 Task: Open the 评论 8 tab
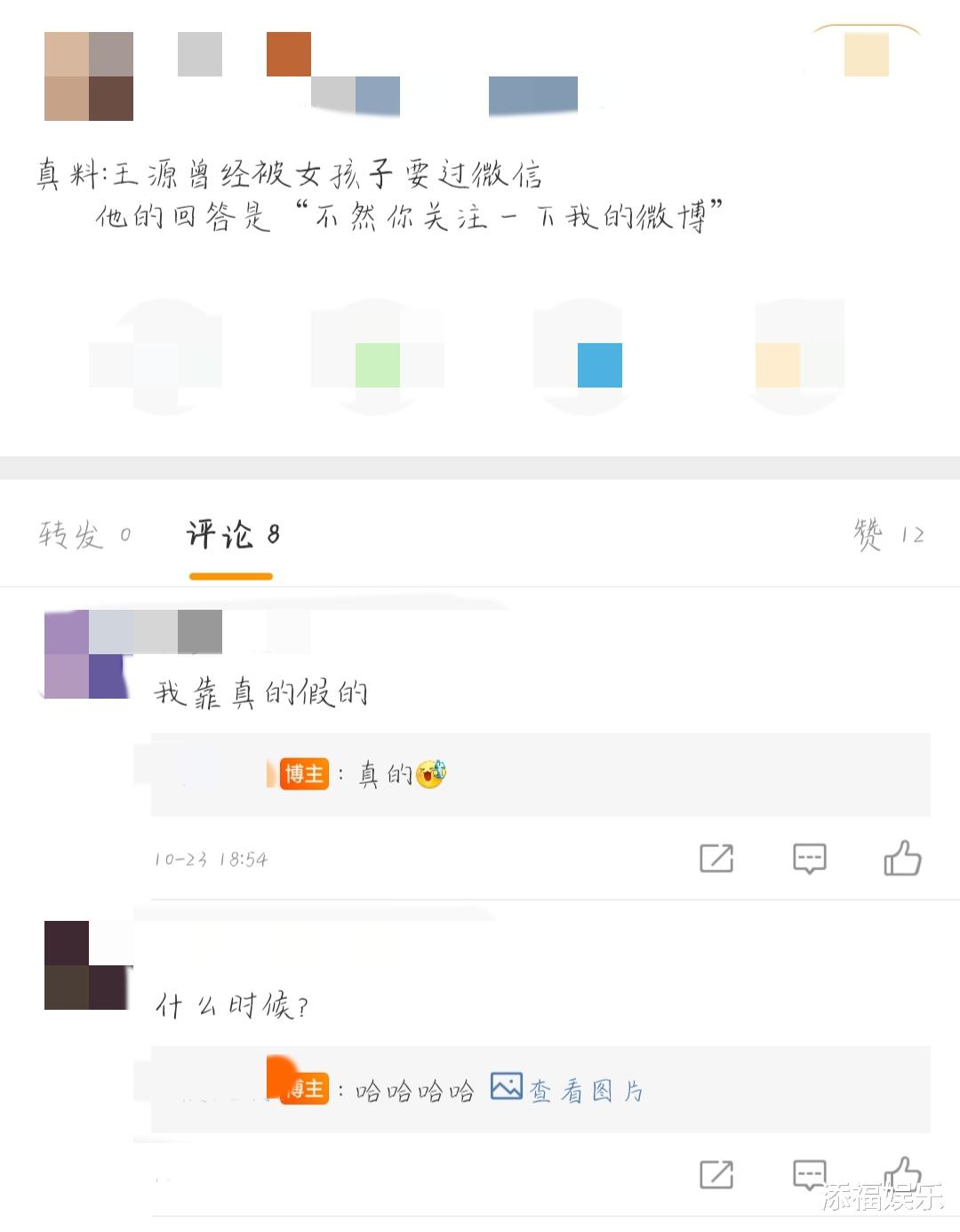coord(230,533)
